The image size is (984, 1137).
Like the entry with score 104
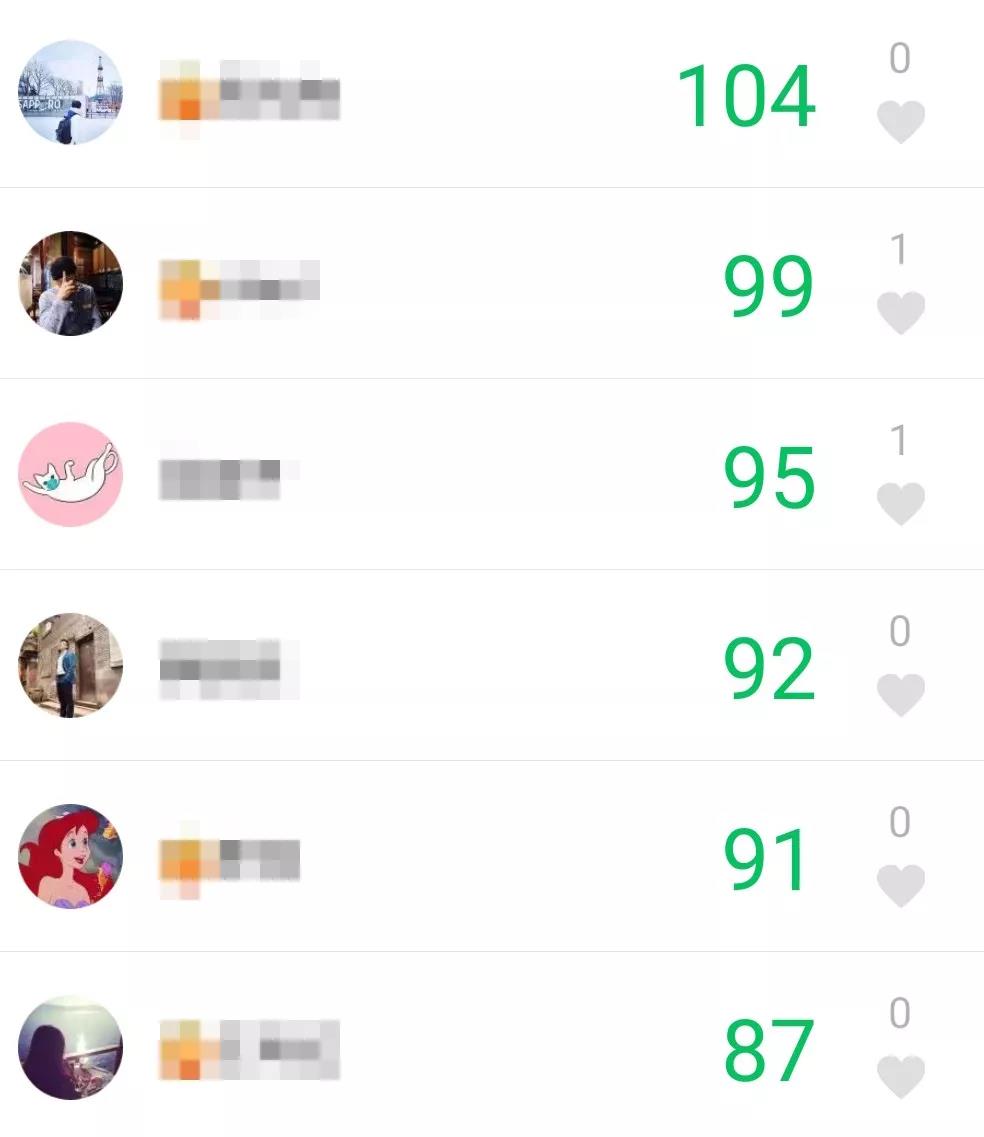point(900,122)
